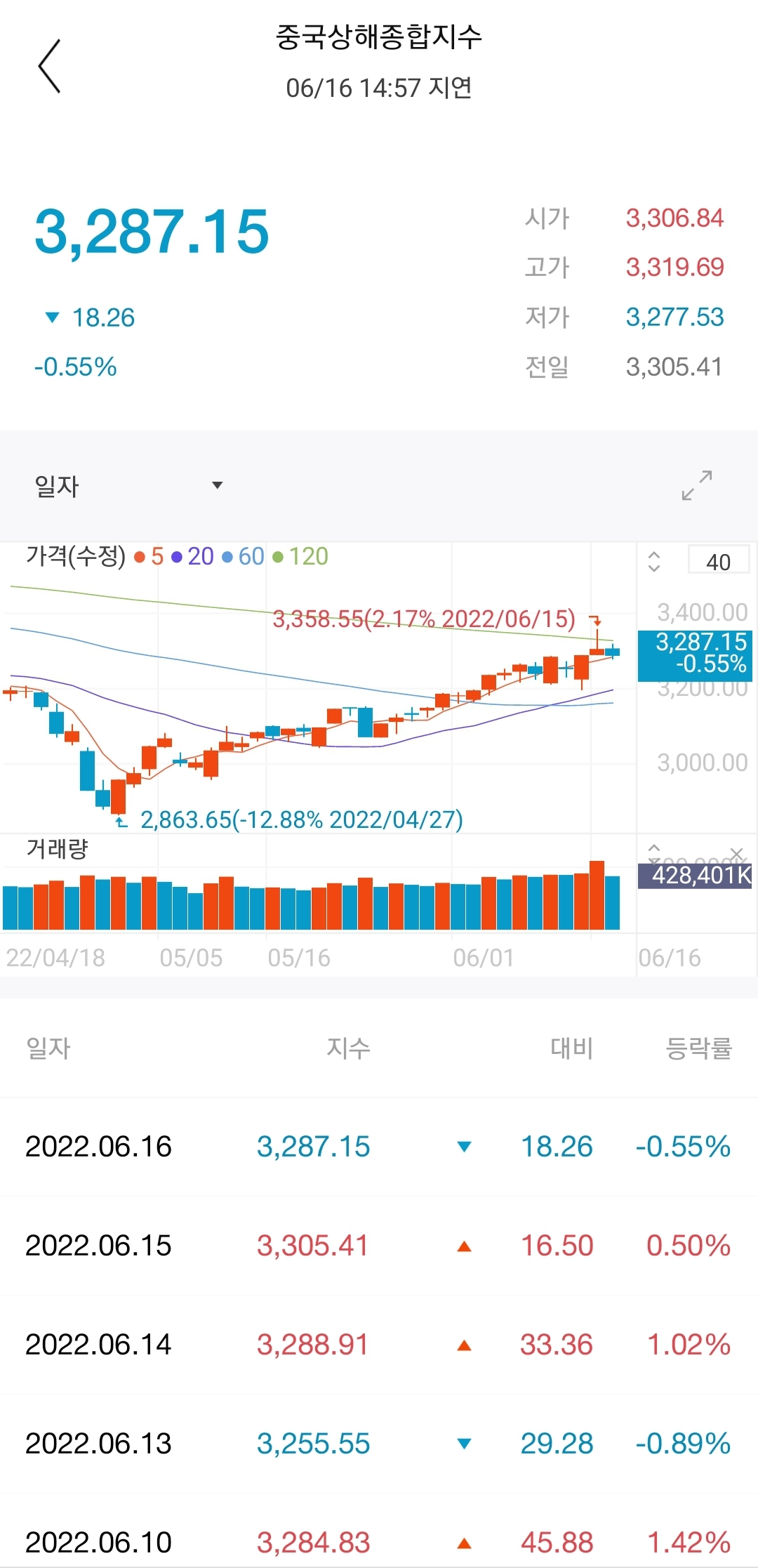Edit the 40 candle count field
The height and width of the screenshot is (1568, 758).
(719, 562)
